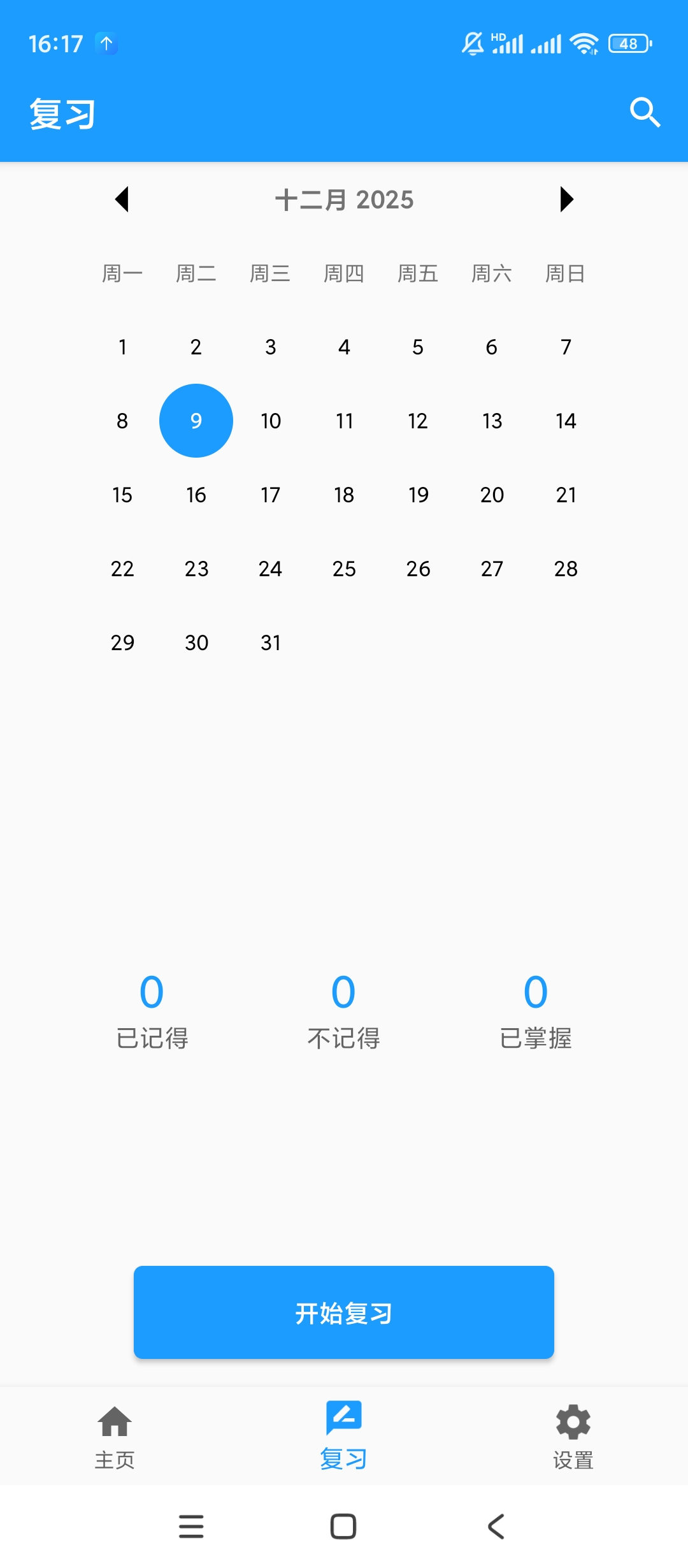Screen dimensions: 688x1568
Task: Open the search icon in the app bar
Action: pyautogui.click(x=645, y=113)
